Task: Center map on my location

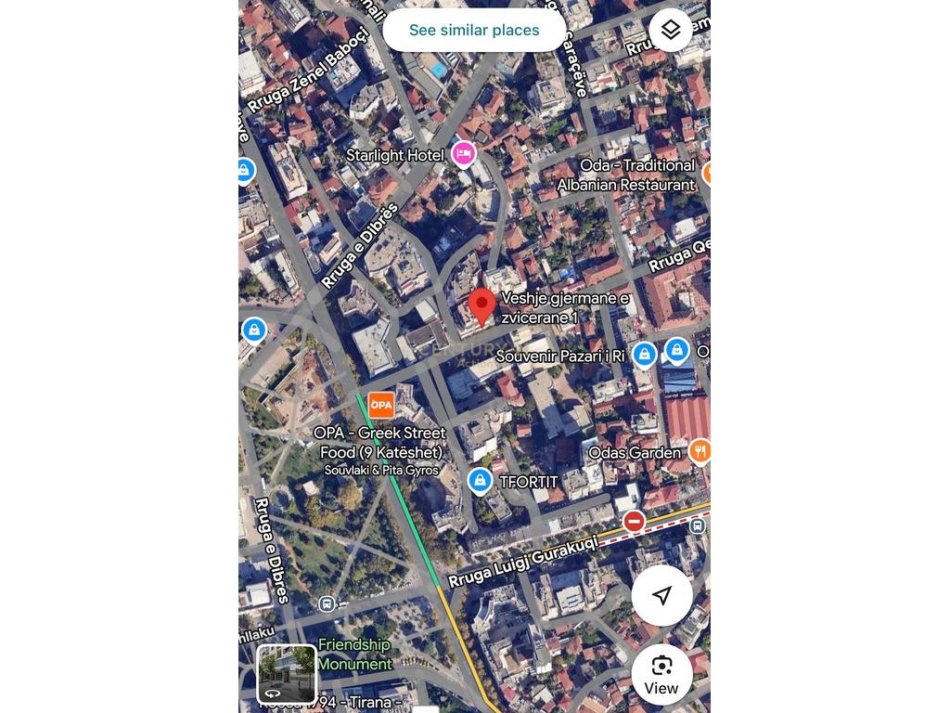Action: pos(661,596)
